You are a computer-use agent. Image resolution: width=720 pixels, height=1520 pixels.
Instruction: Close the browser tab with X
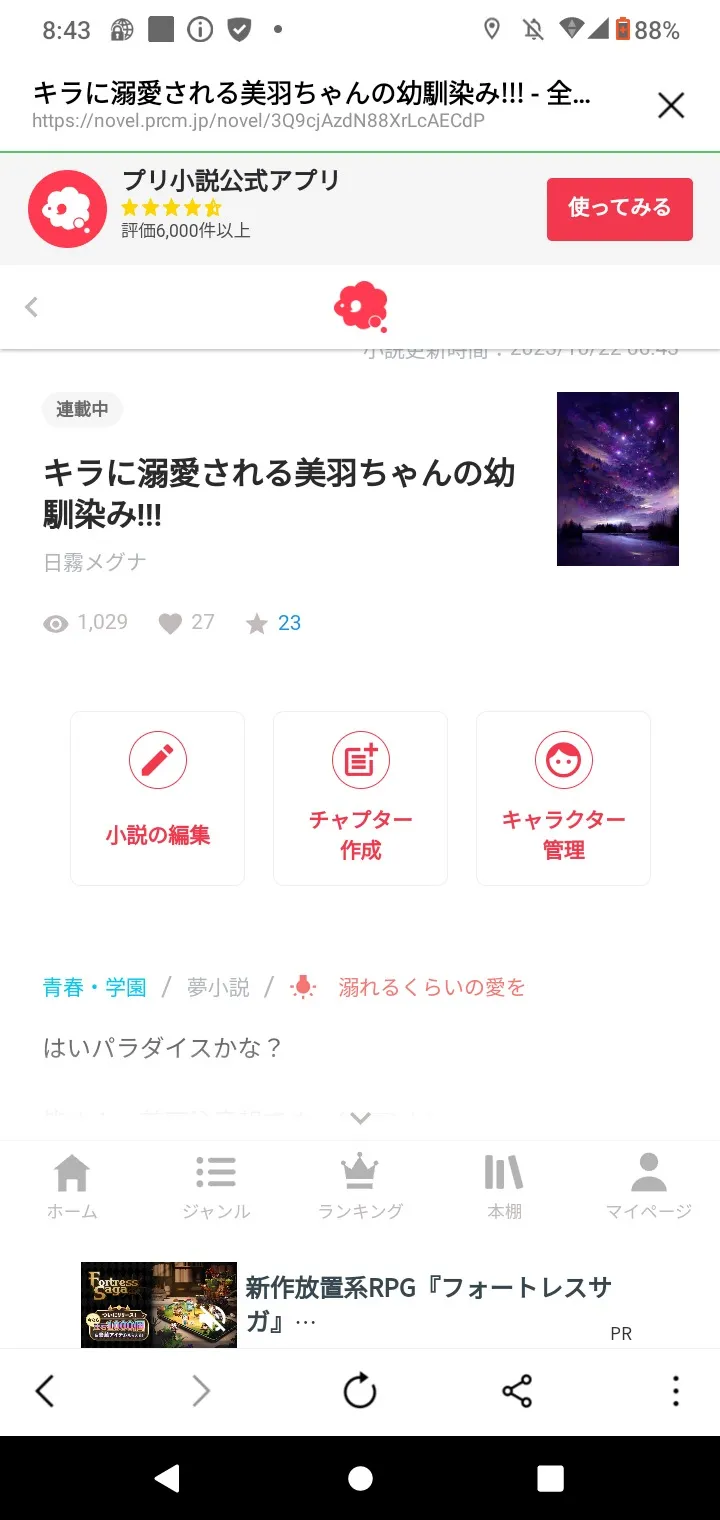[x=670, y=105]
